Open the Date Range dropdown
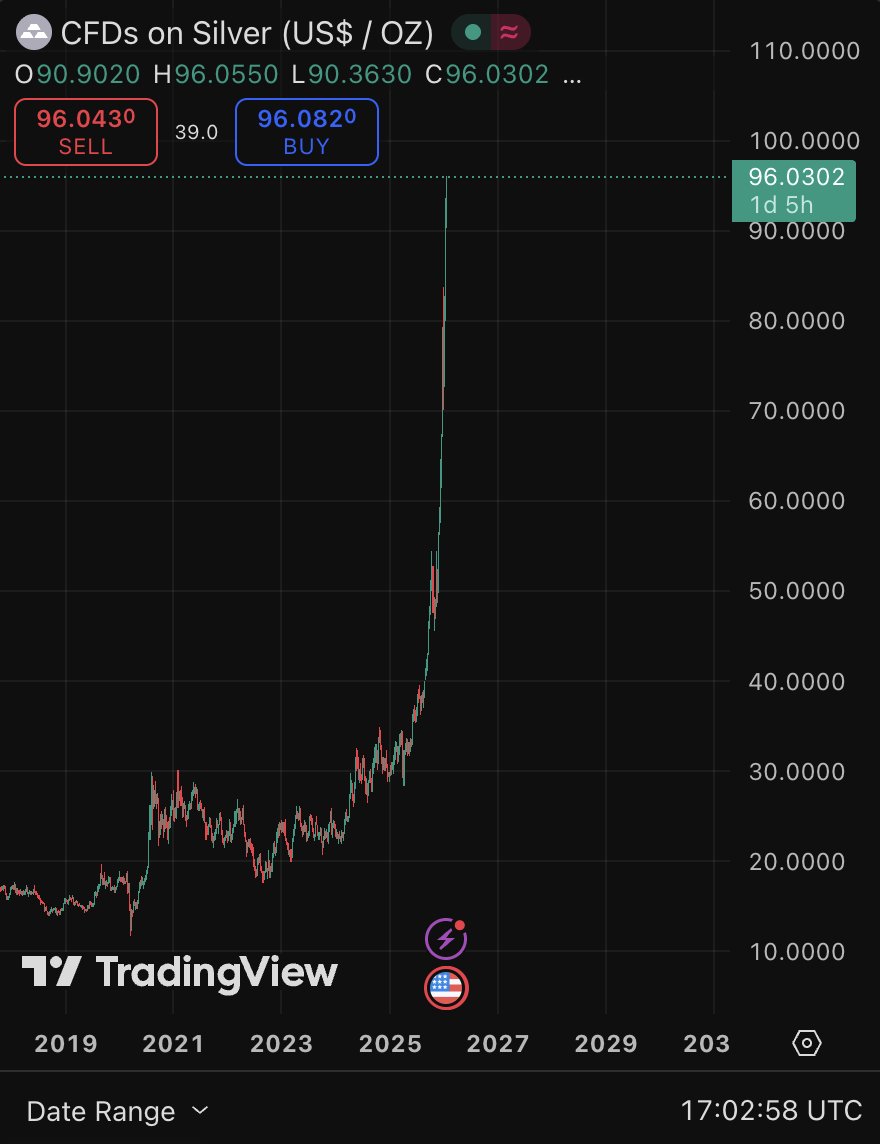 (x=117, y=1110)
